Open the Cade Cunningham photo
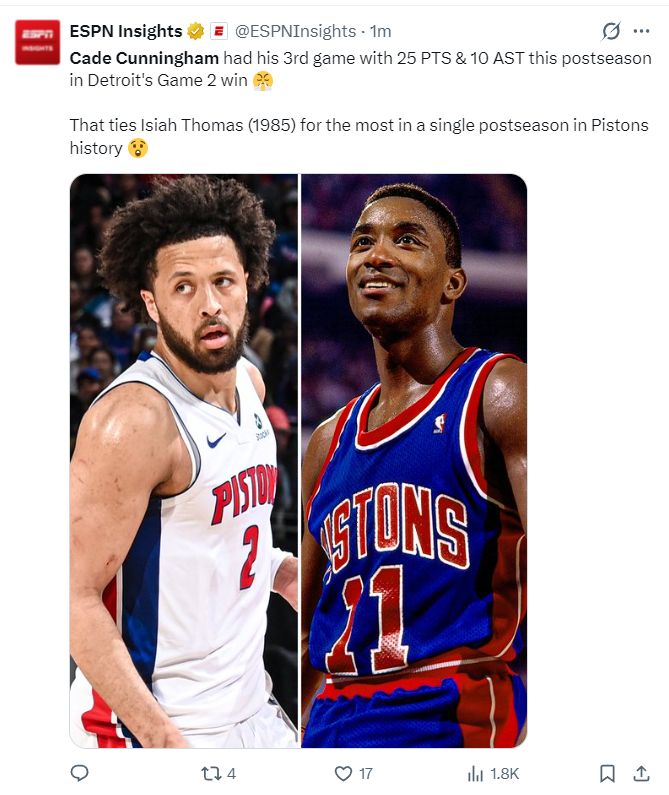This screenshot has width=669, height=795. 184,460
